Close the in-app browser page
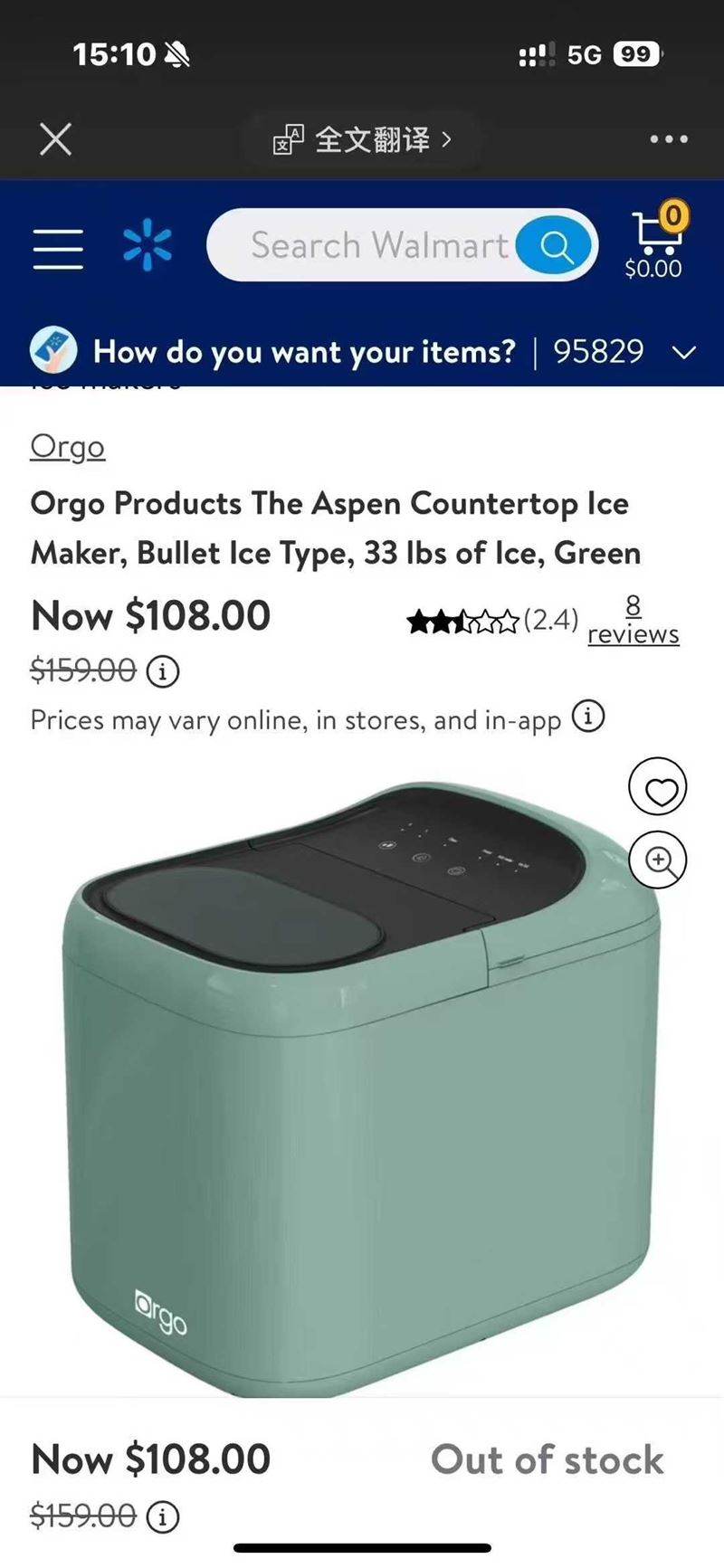This screenshot has height=1568, width=724. coord(55,139)
